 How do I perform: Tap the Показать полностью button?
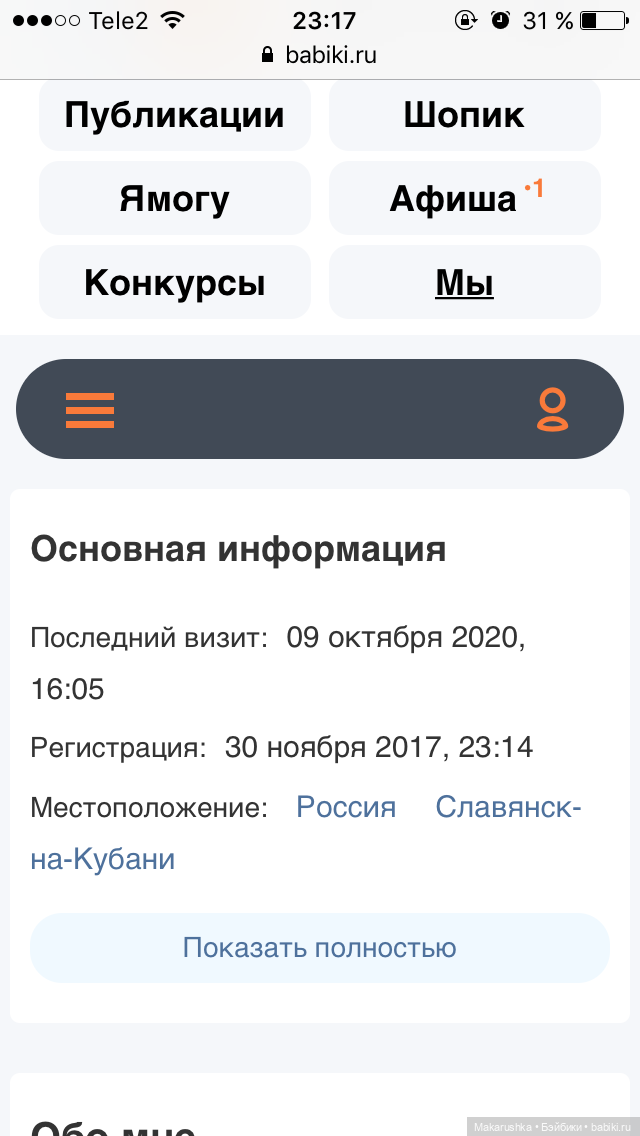point(319,948)
